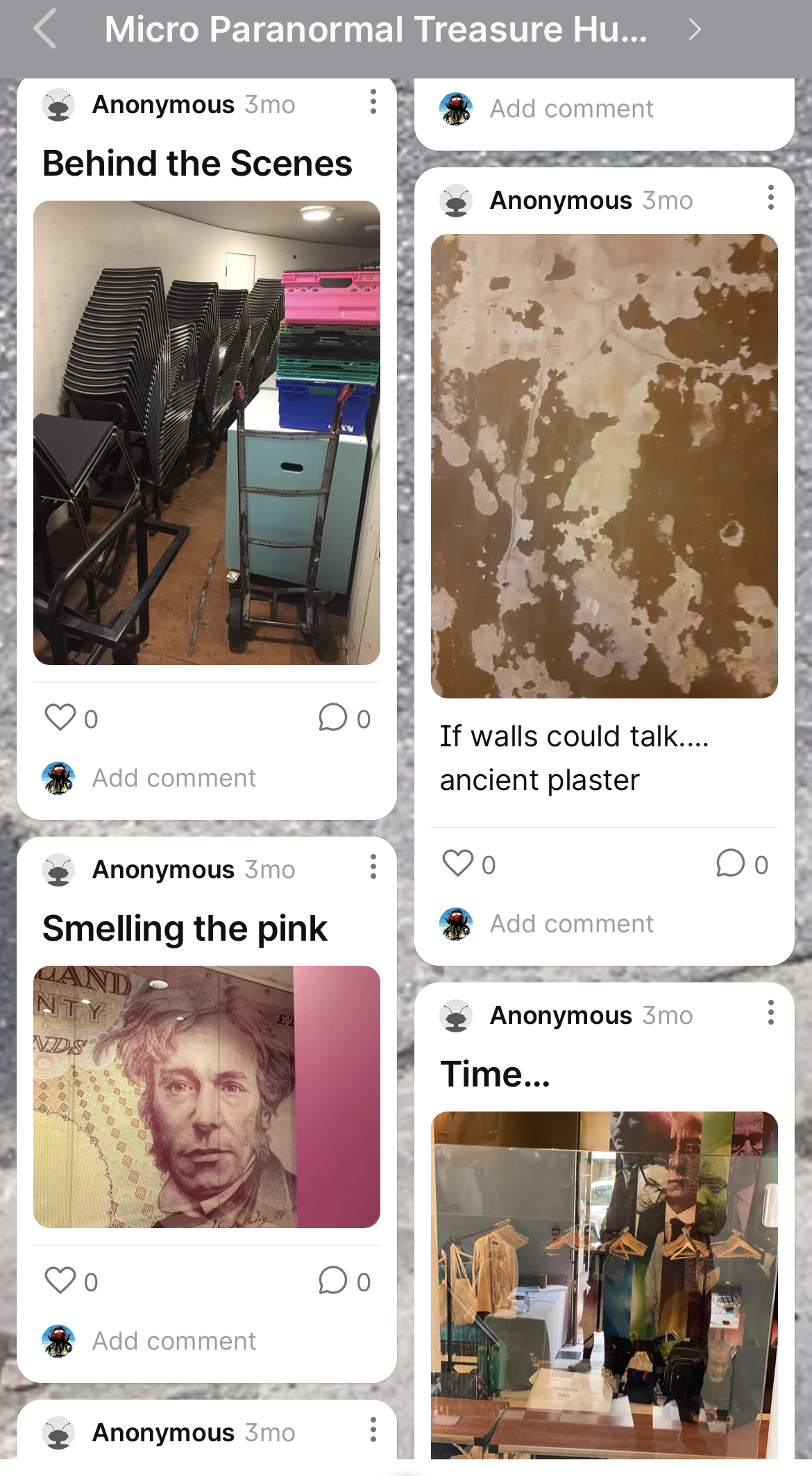This screenshot has height=1476, width=812.
Task: Like the Behind the Scenes post
Action: (x=60, y=718)
